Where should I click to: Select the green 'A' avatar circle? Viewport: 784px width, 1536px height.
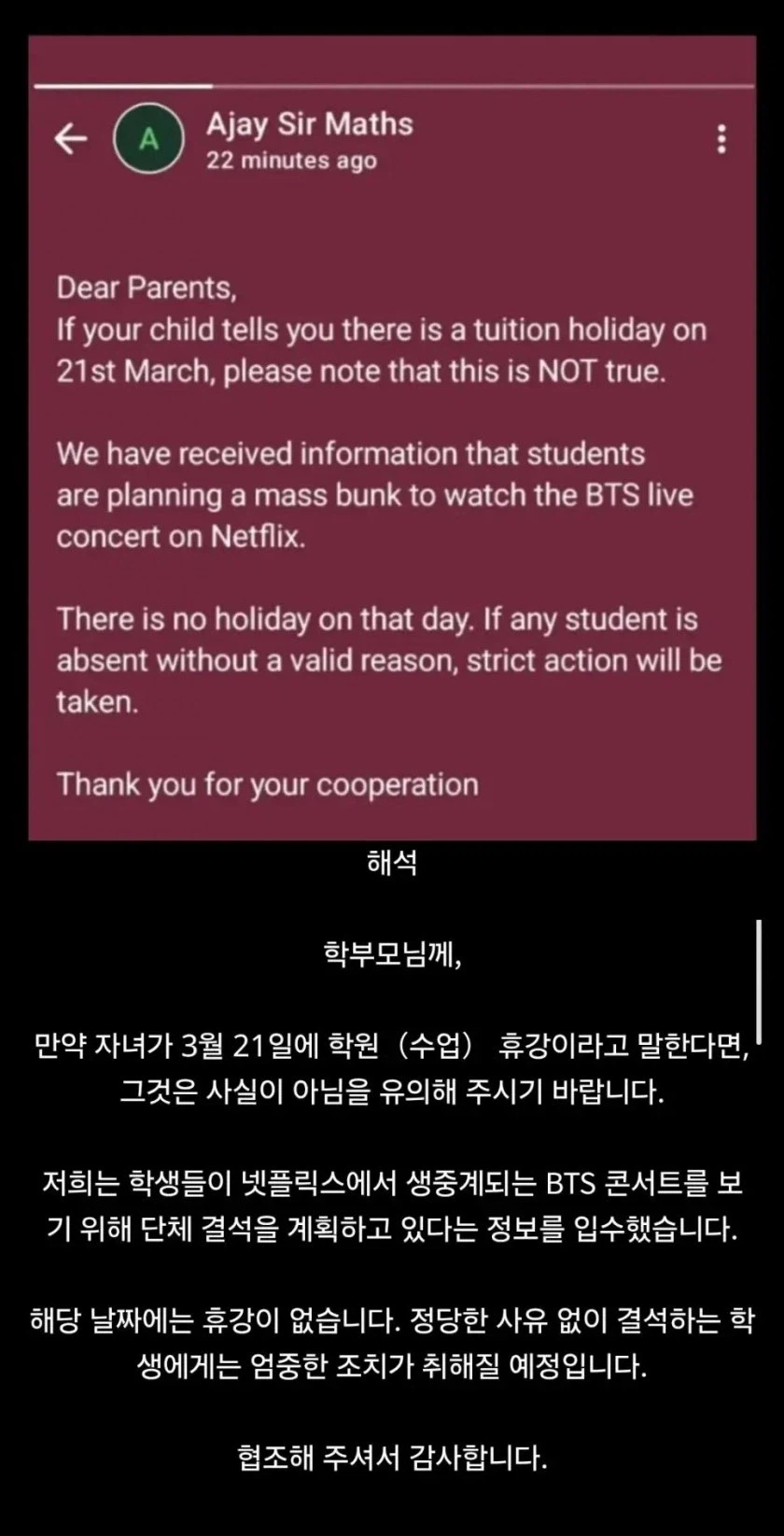149,137
